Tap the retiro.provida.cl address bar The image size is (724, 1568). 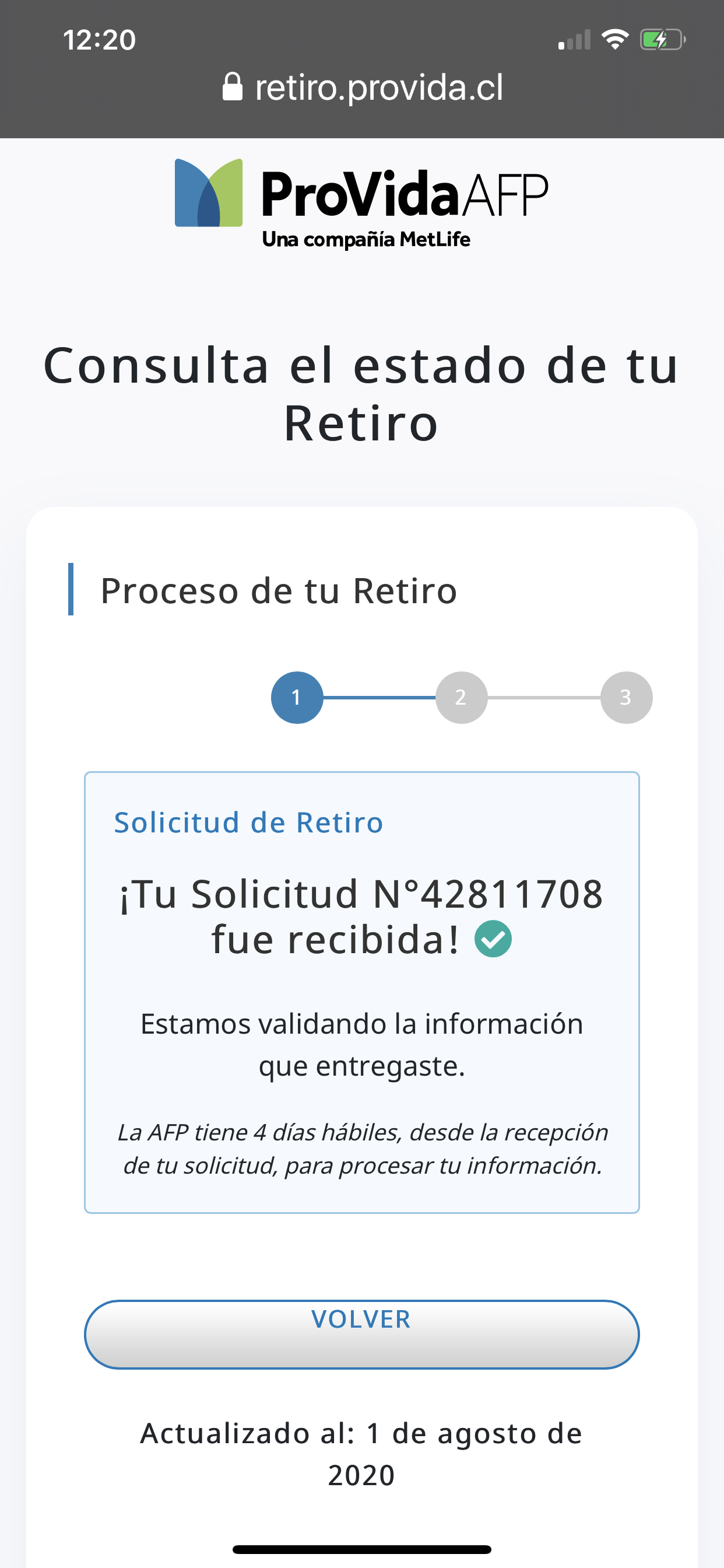(x=363, y=87)
